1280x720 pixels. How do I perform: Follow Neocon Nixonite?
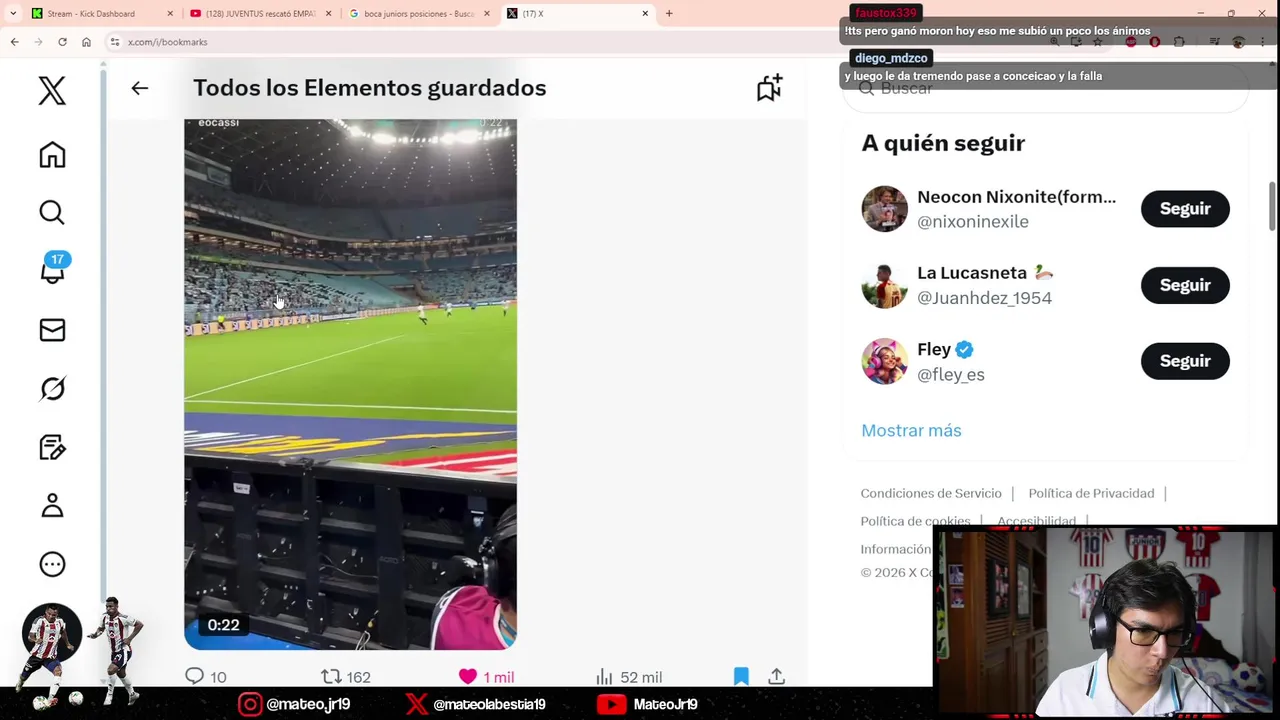tap(1184, 209)
